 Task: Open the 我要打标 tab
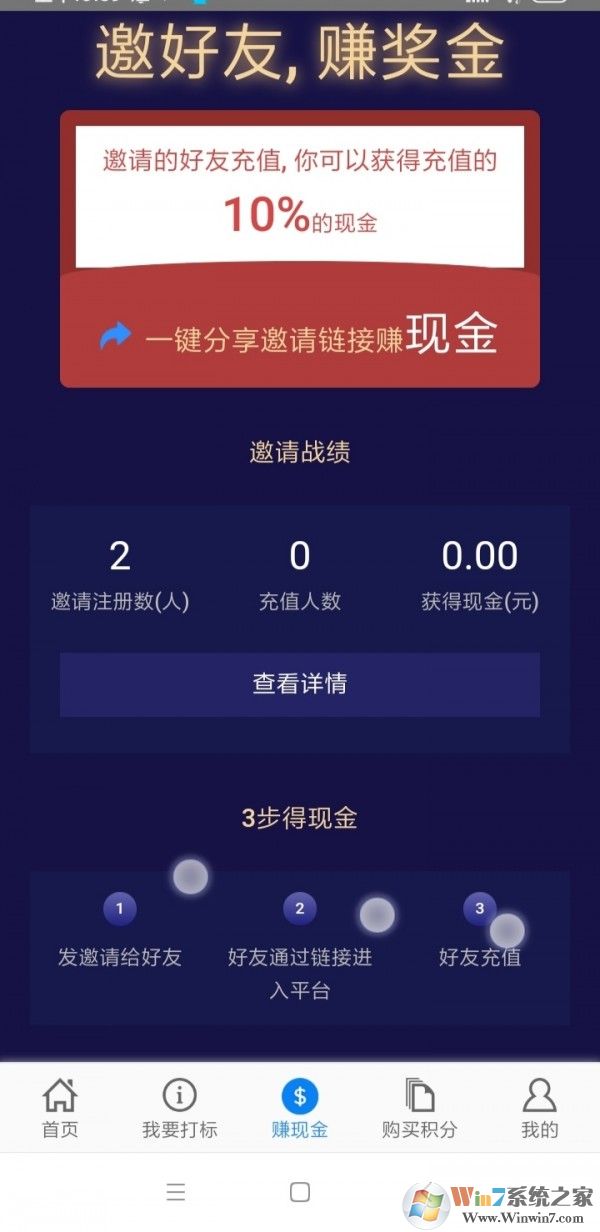point(180,1108)
